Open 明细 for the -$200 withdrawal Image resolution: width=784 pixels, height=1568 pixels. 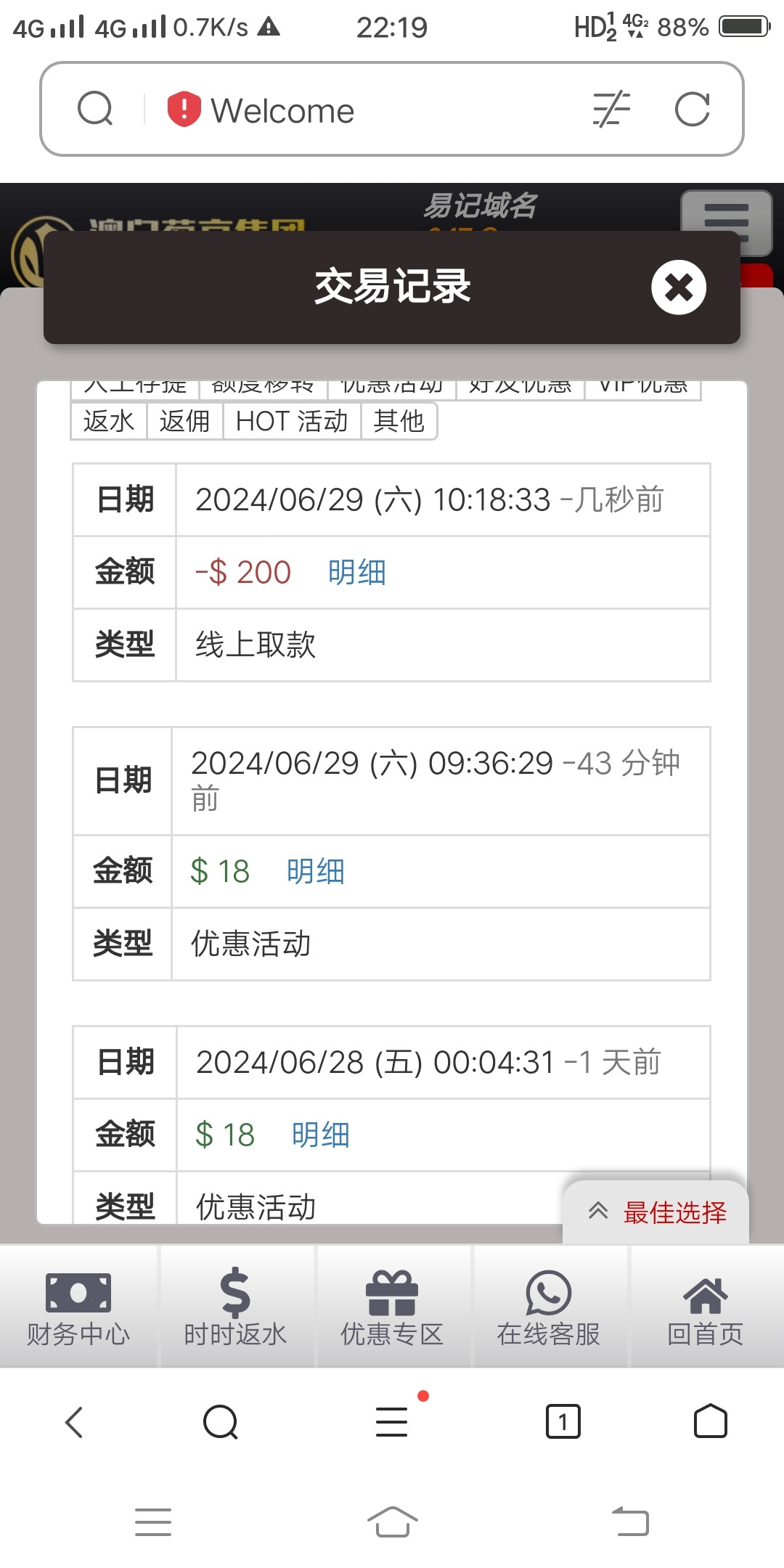[357, 572]
